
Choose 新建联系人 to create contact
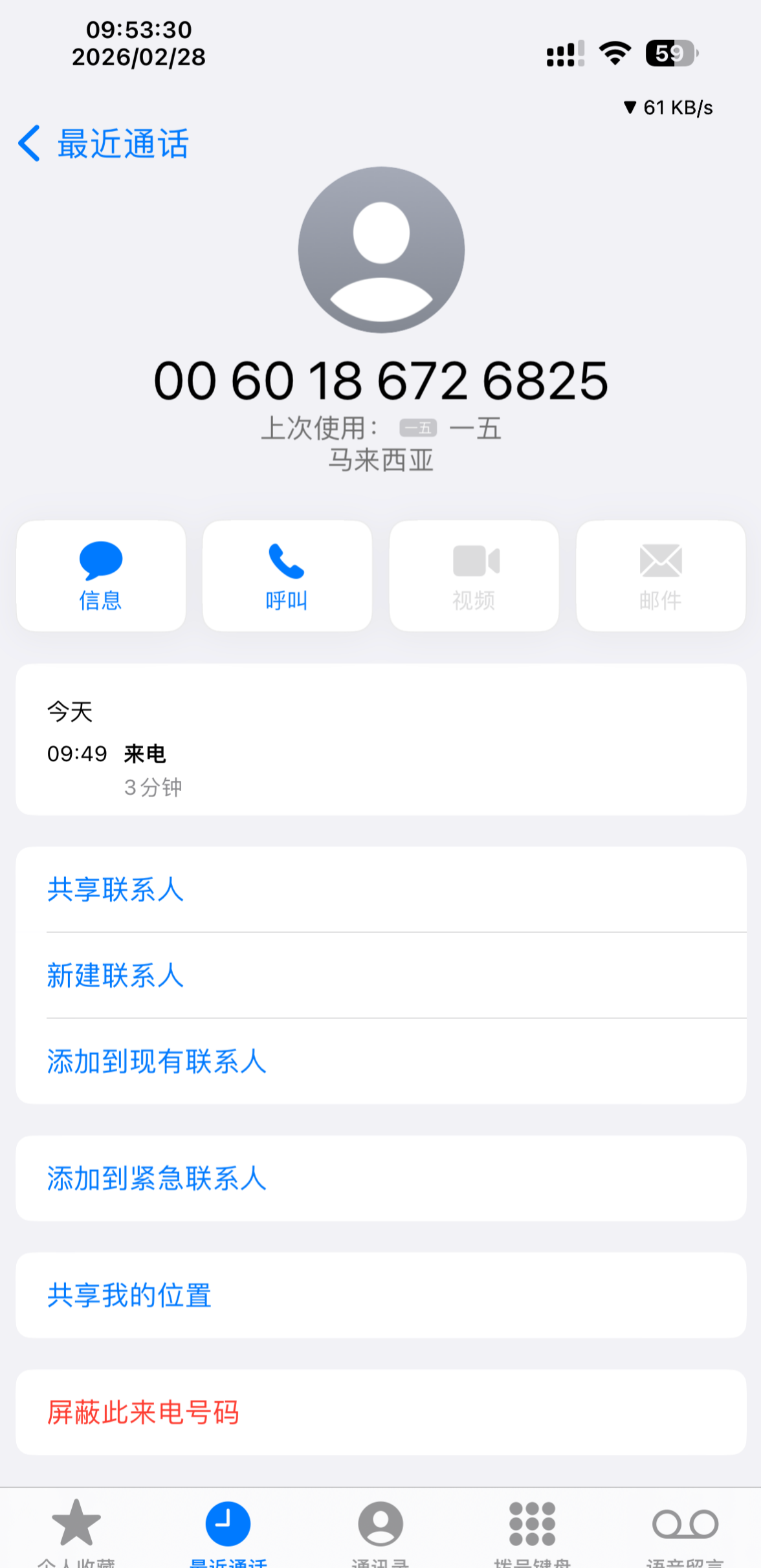(x=116, y=975)
